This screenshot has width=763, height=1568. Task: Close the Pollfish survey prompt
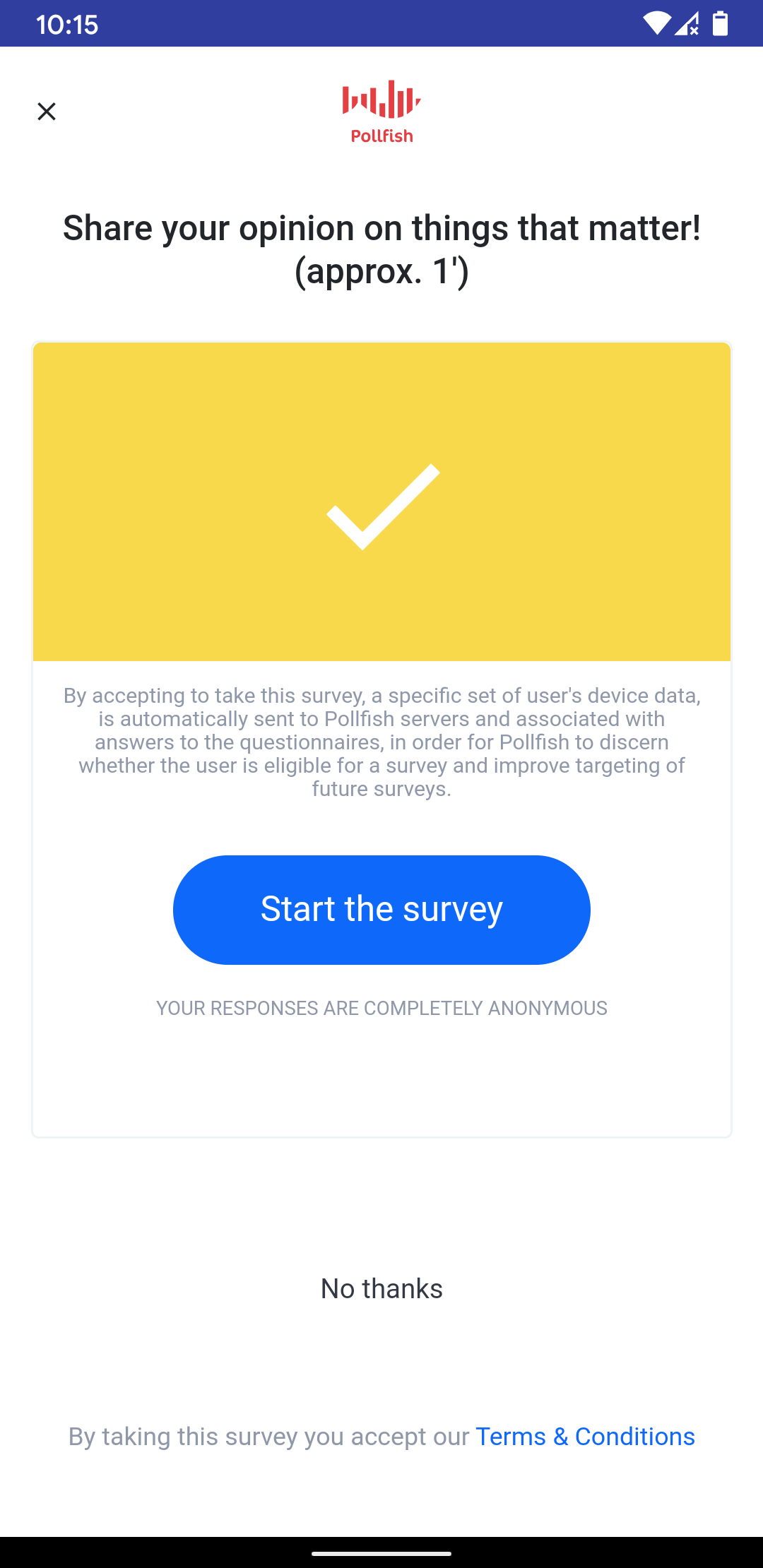(x=47, y=112)
